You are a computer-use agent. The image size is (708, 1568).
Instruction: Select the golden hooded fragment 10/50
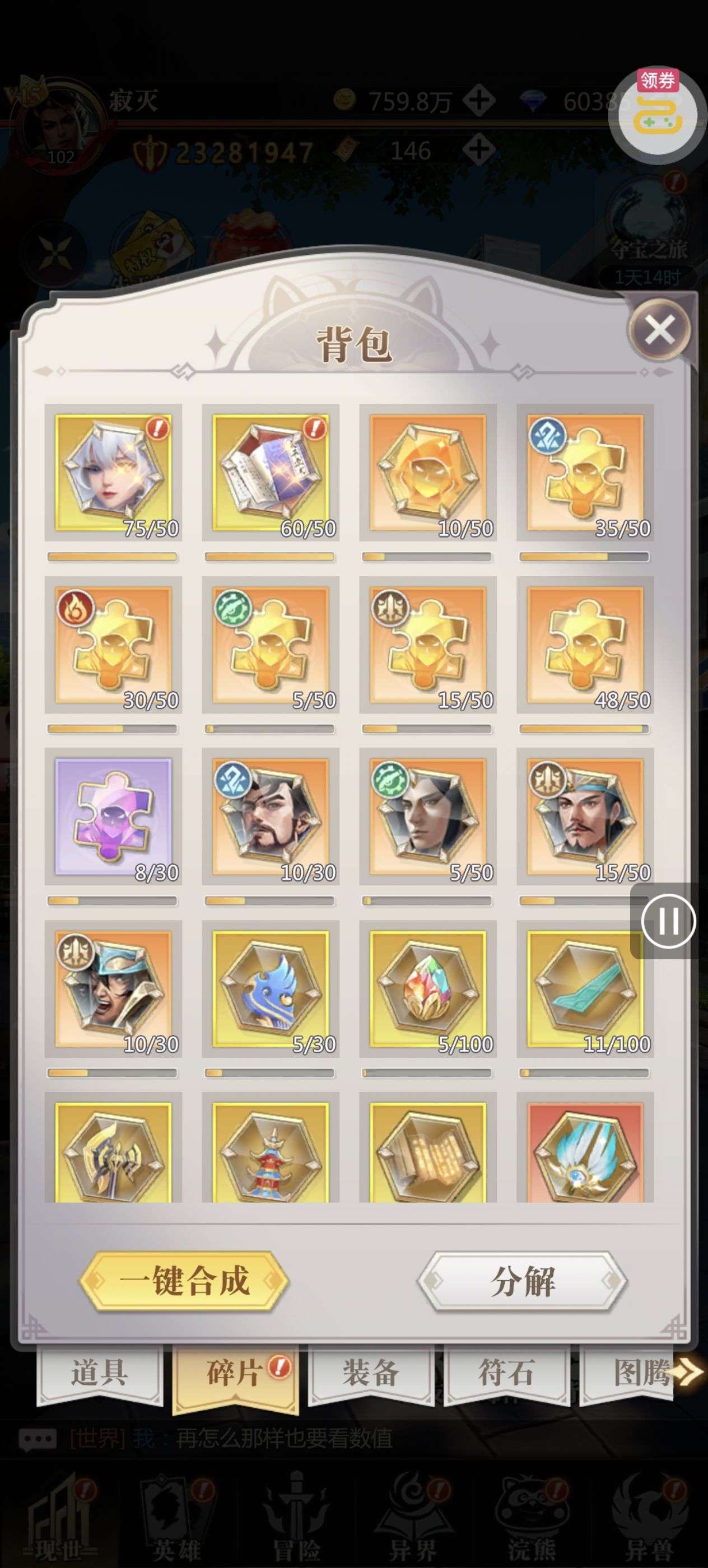427,472
